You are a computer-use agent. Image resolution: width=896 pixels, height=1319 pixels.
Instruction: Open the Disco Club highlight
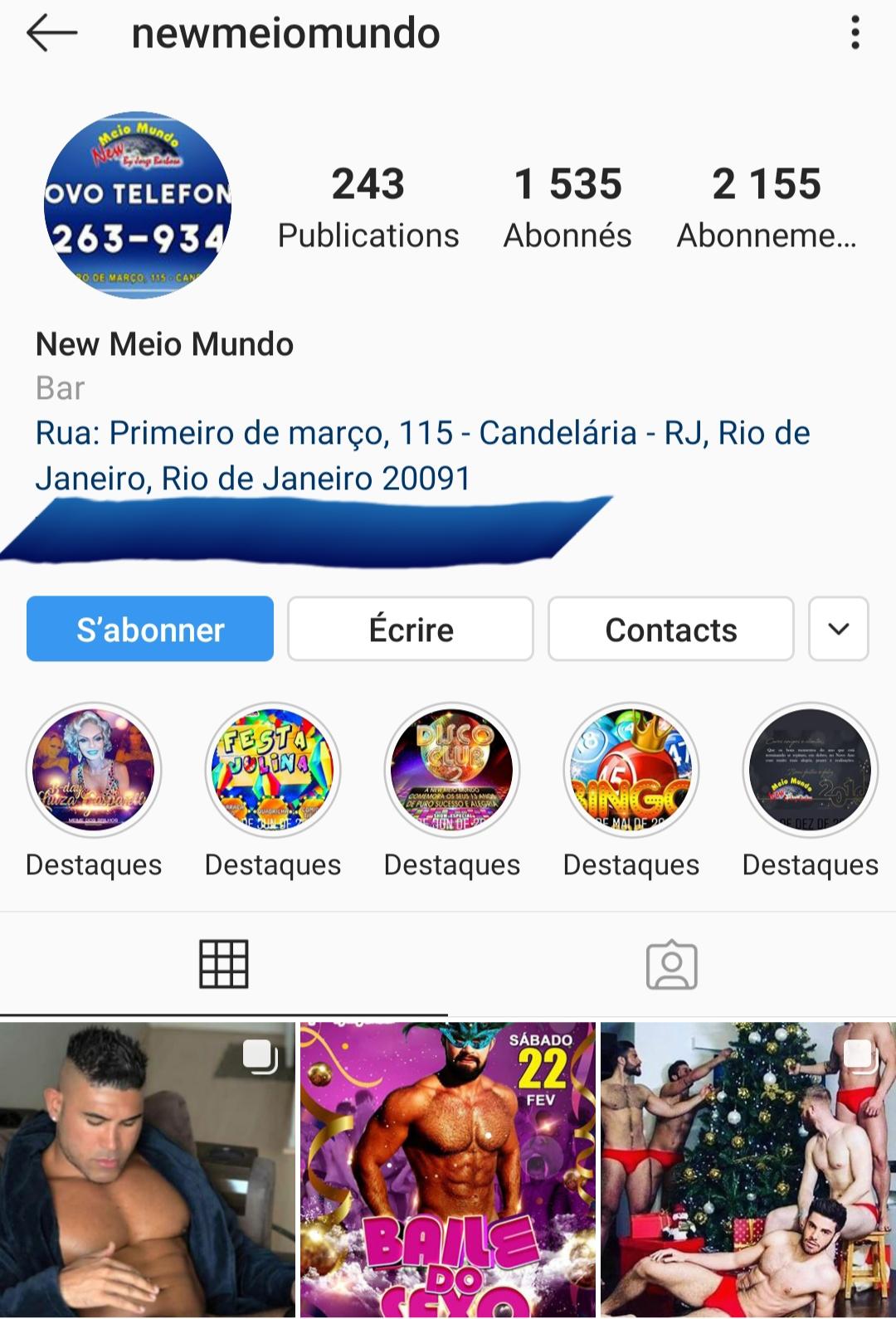[x=452, y=771]
